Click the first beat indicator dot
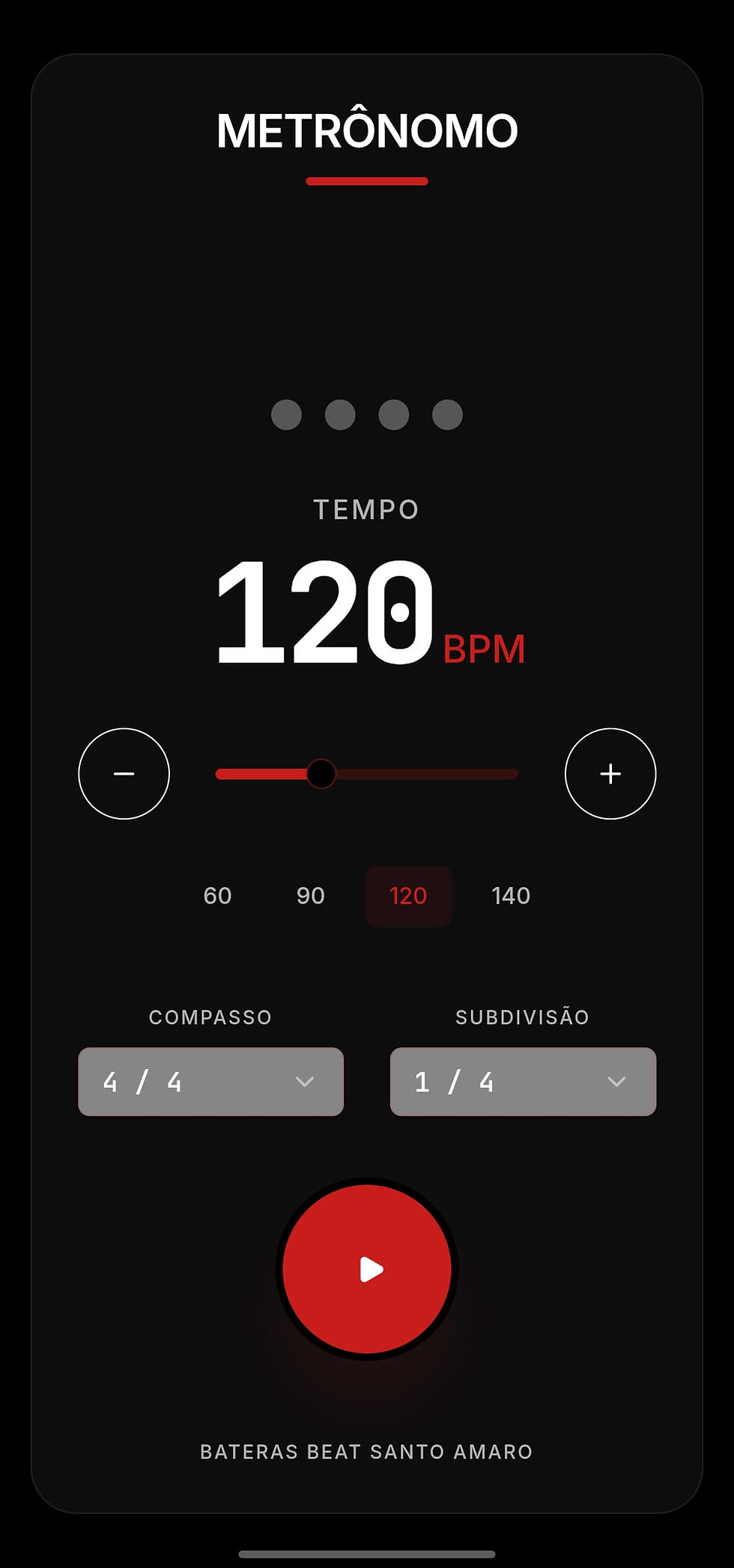Viewport: 734px width, 1568px height. (x=286, y=414)
